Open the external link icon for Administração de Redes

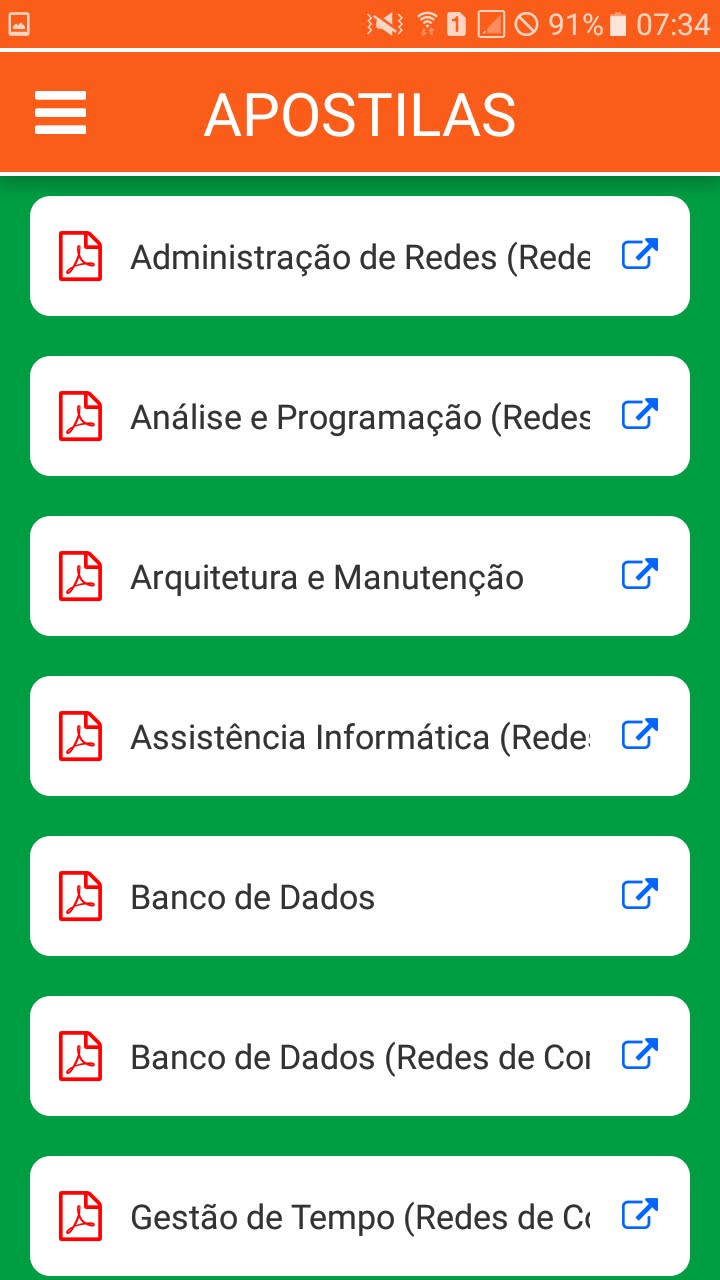coord(641,255)
